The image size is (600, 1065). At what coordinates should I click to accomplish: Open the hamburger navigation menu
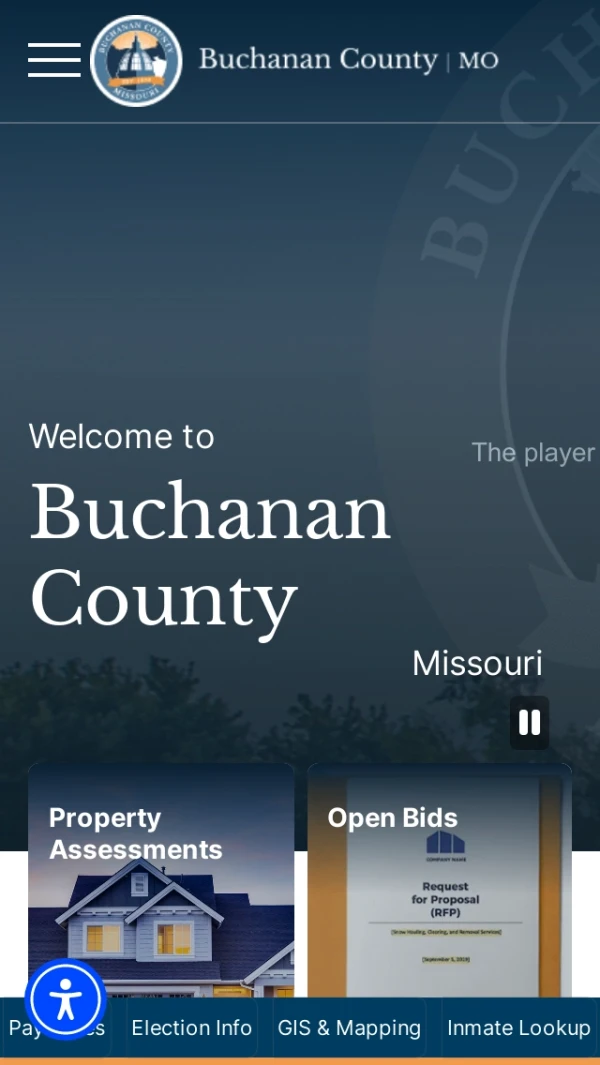point(54,60)
